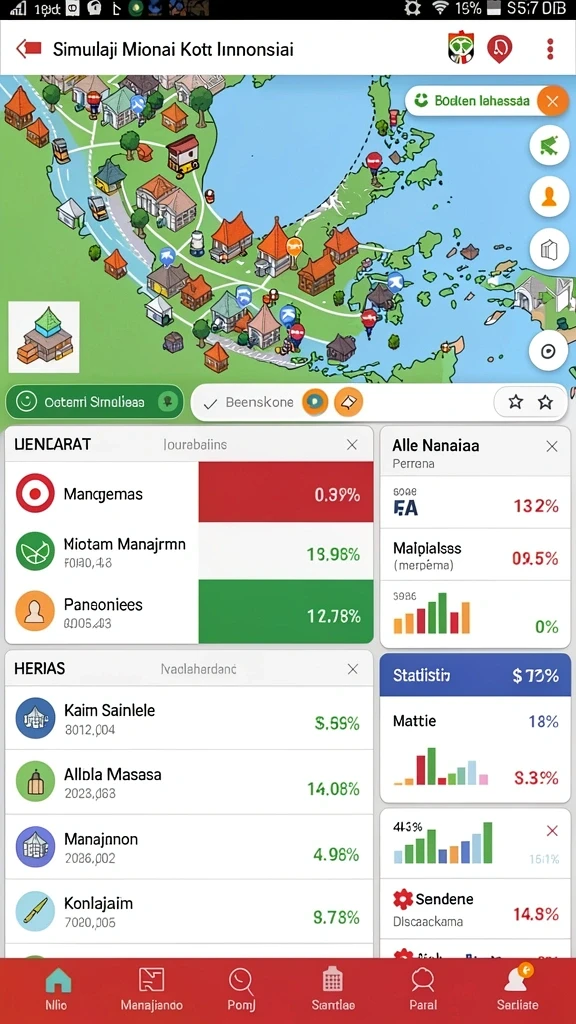Viewport: 576px width, 1024px height.
Task: Open the Allola Masasa entry
Action: [189, 782]
